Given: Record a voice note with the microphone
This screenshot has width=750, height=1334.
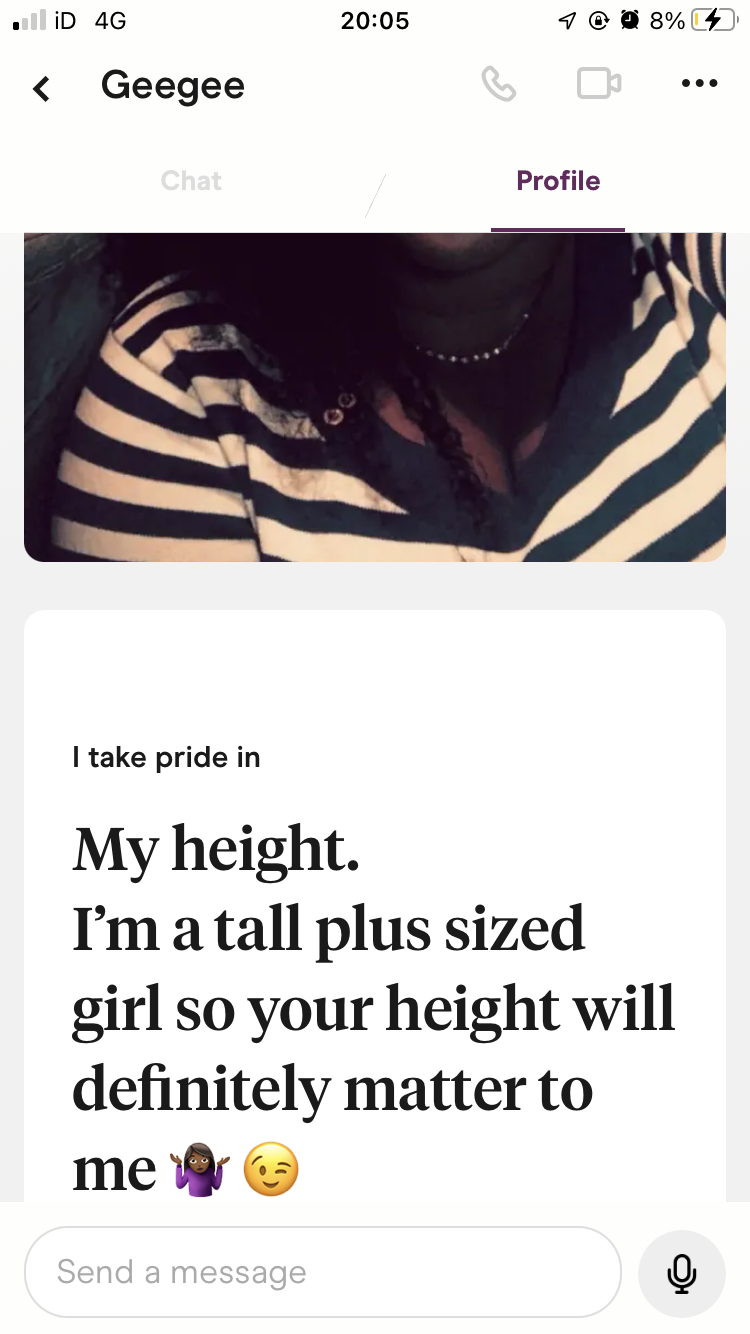Looking at the screenshot, I should click(x=682, y=1273).
